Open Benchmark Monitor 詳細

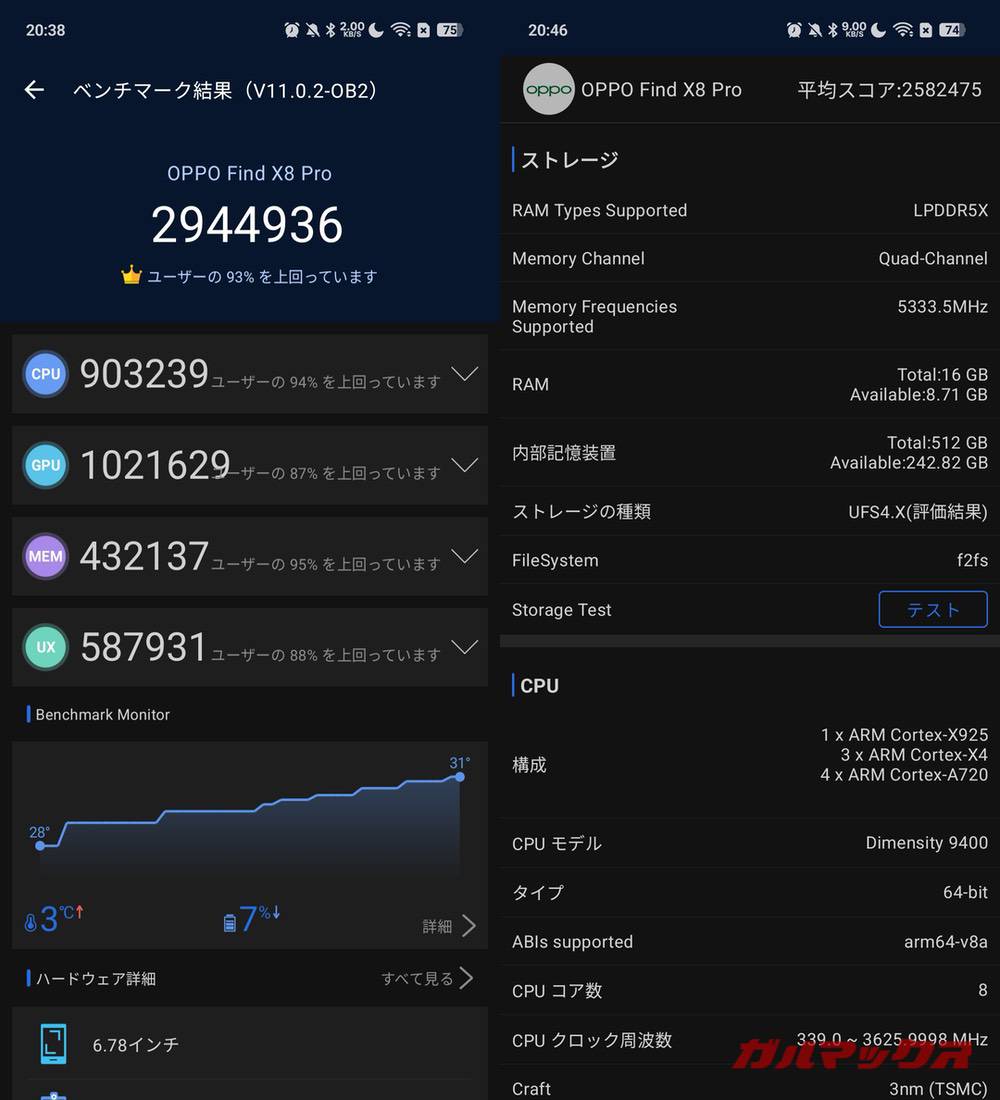[448, 926]
